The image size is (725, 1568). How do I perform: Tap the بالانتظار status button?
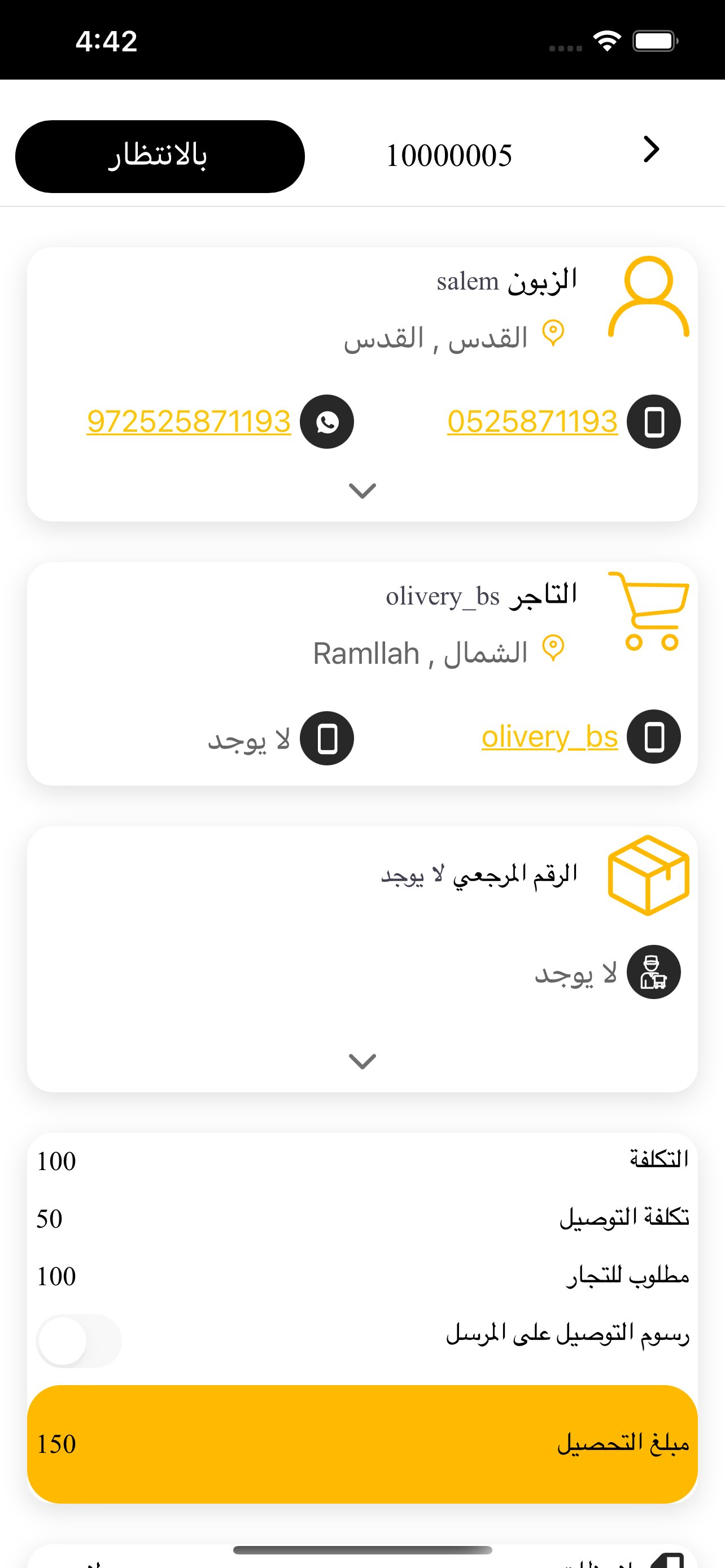coord(159,156)
